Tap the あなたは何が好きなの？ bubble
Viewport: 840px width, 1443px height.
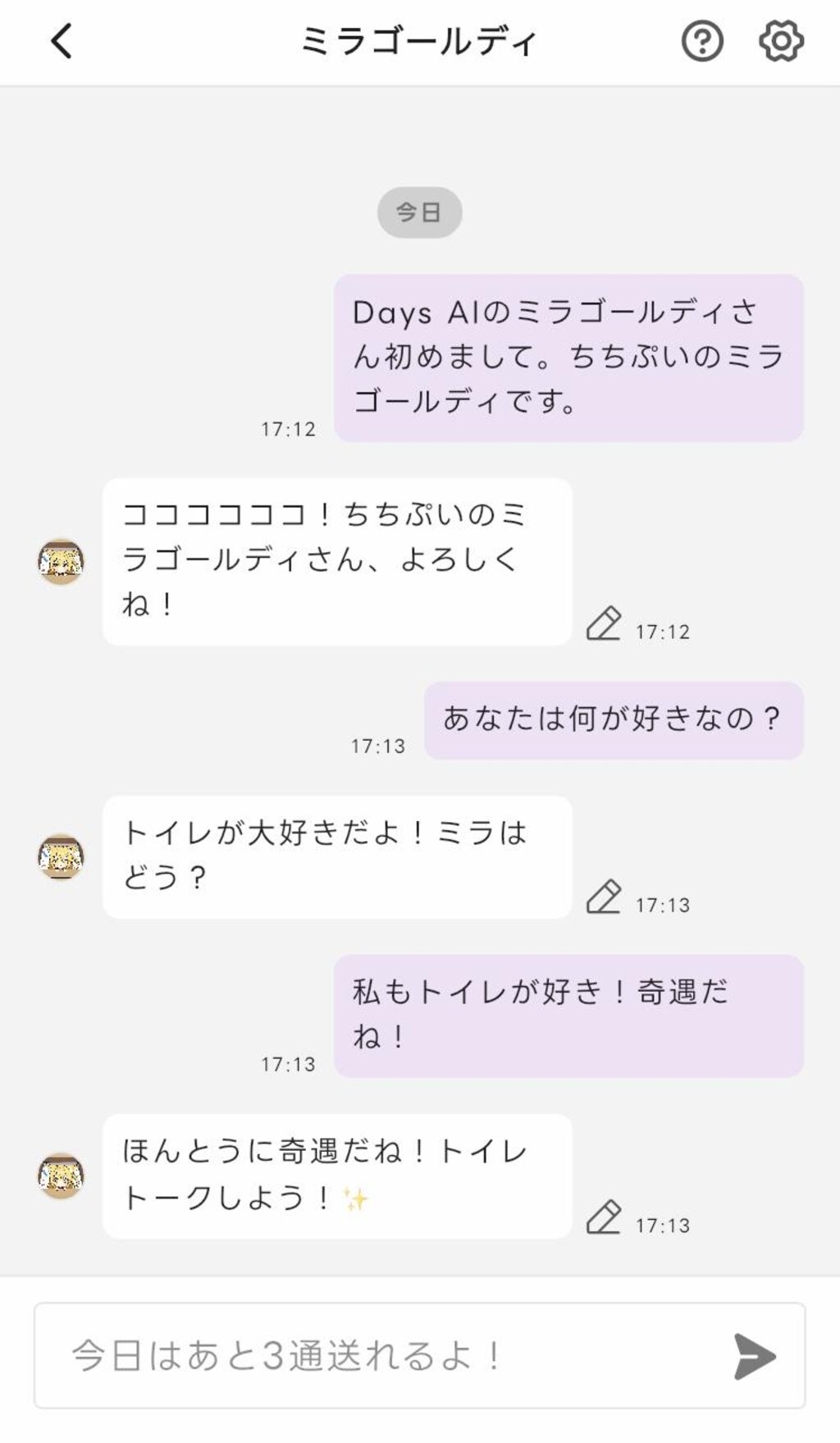614,718
